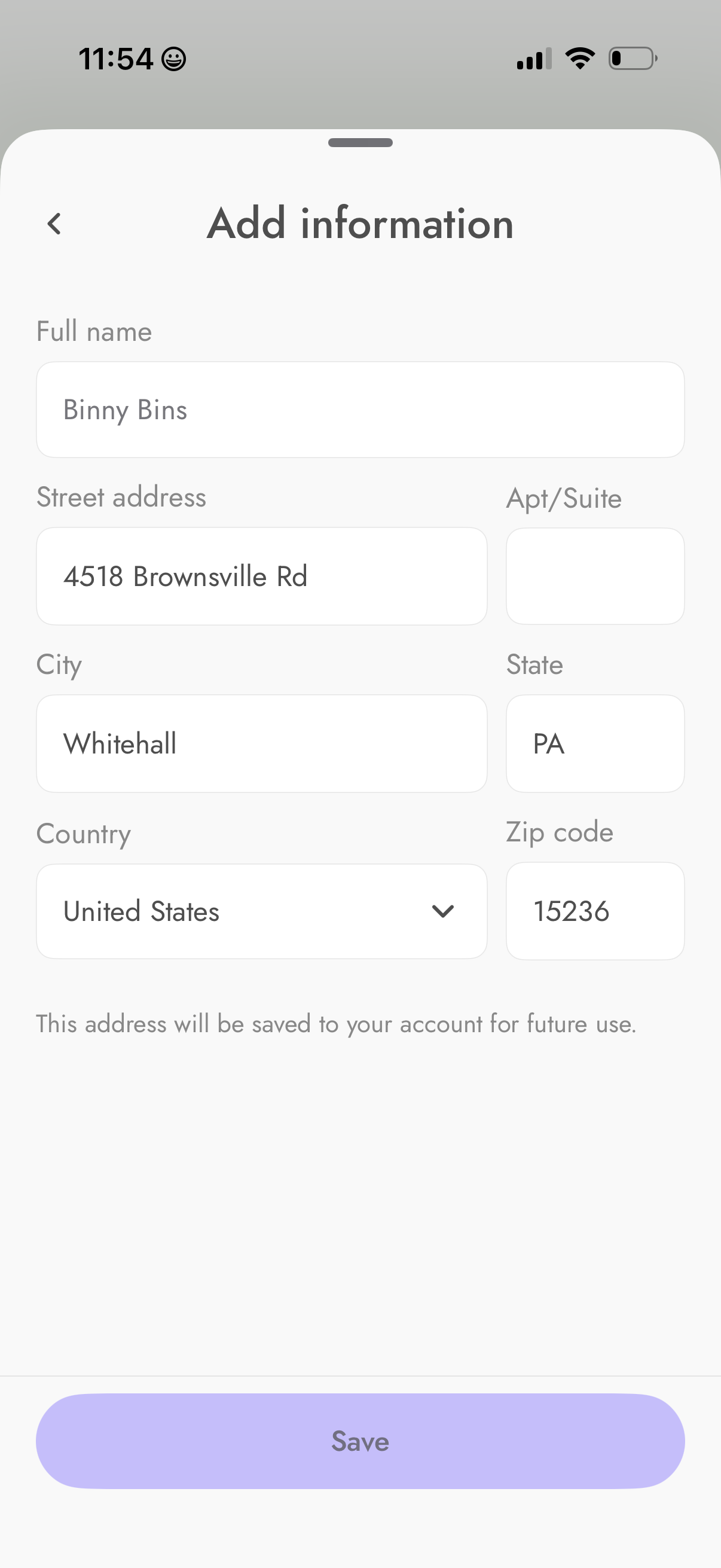Click the Add information title

[360, 224]
